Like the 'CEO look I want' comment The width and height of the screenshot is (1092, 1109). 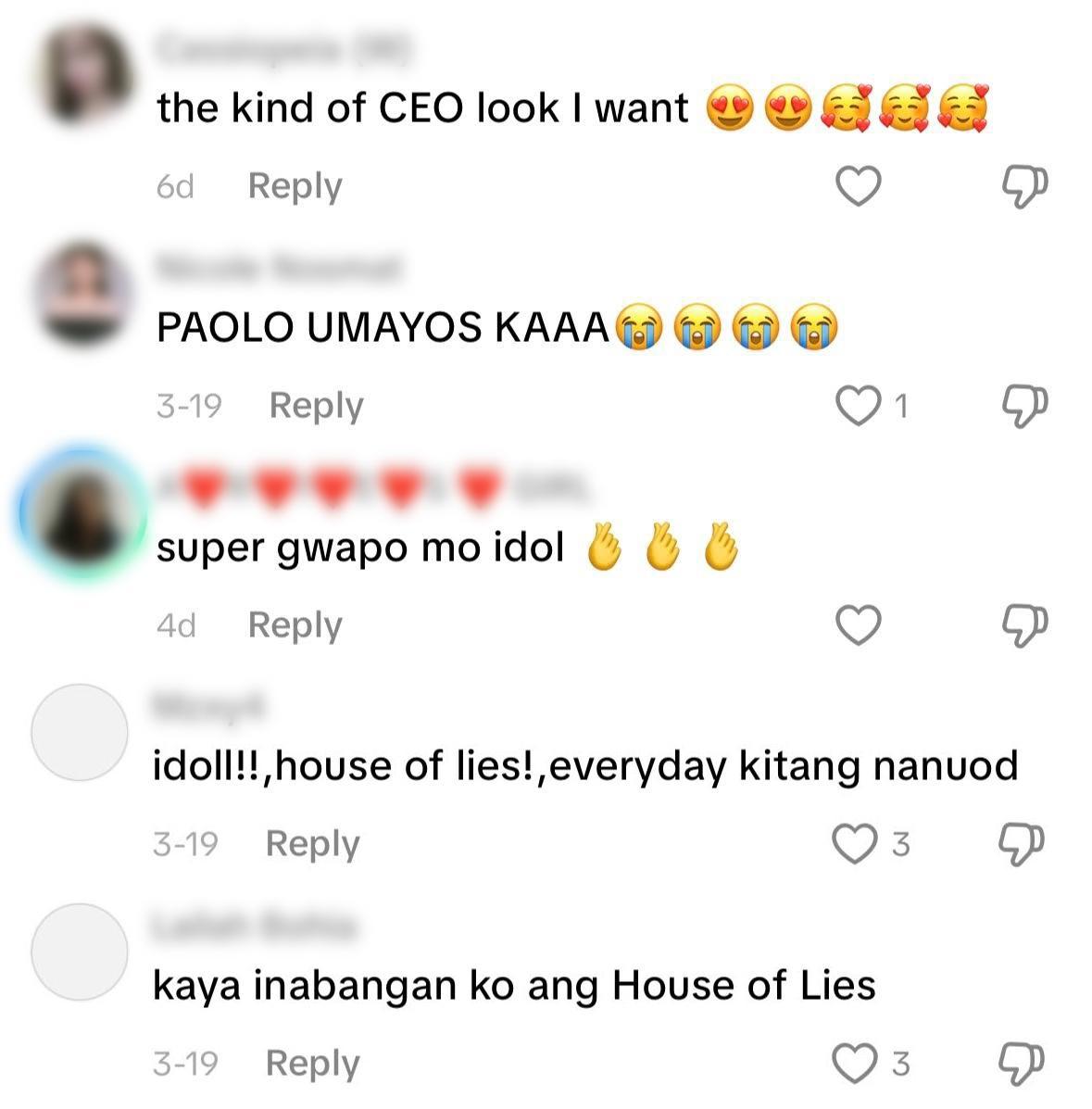tap(858, 186)
